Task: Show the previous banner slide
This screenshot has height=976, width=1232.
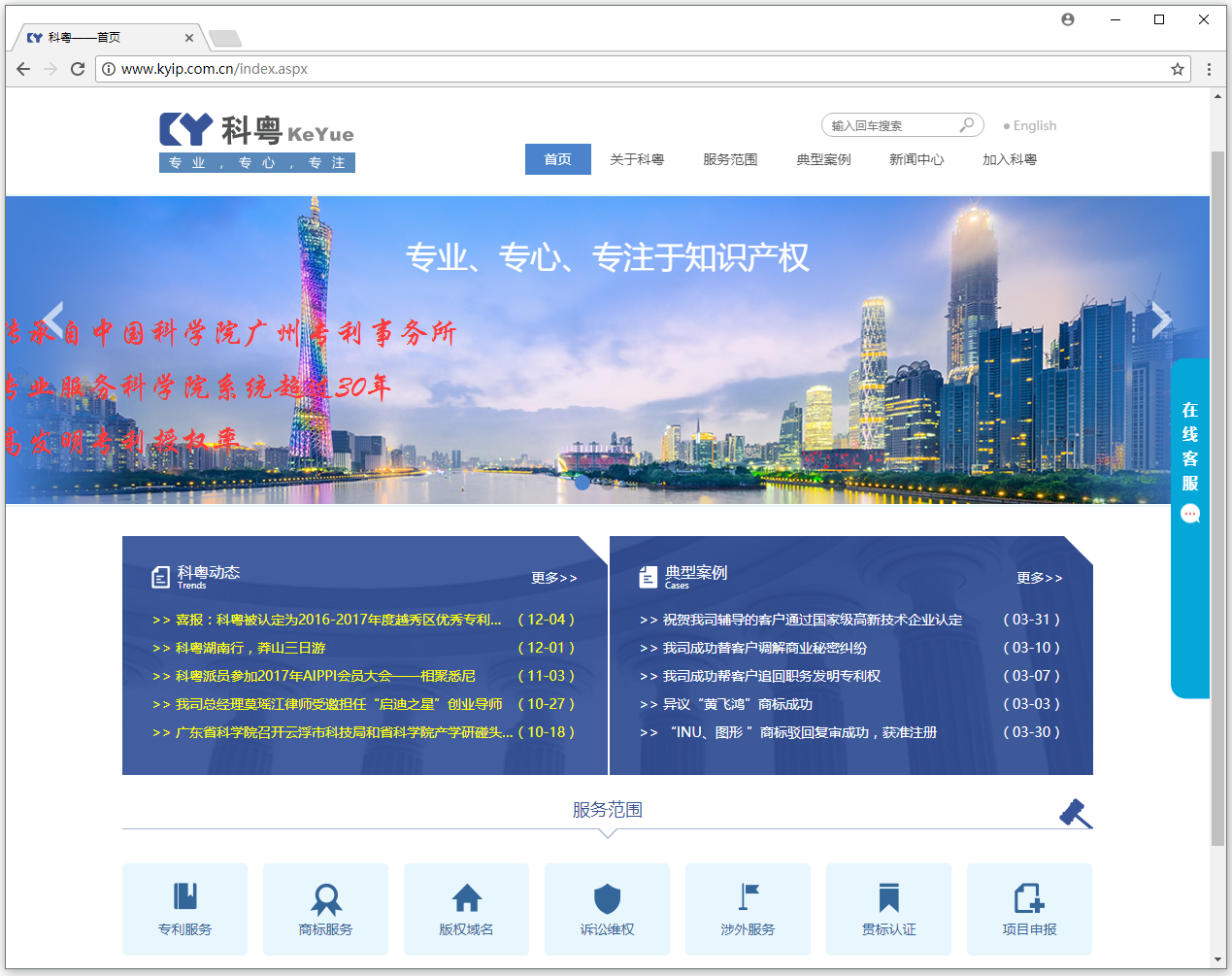Action: (54, 320)
